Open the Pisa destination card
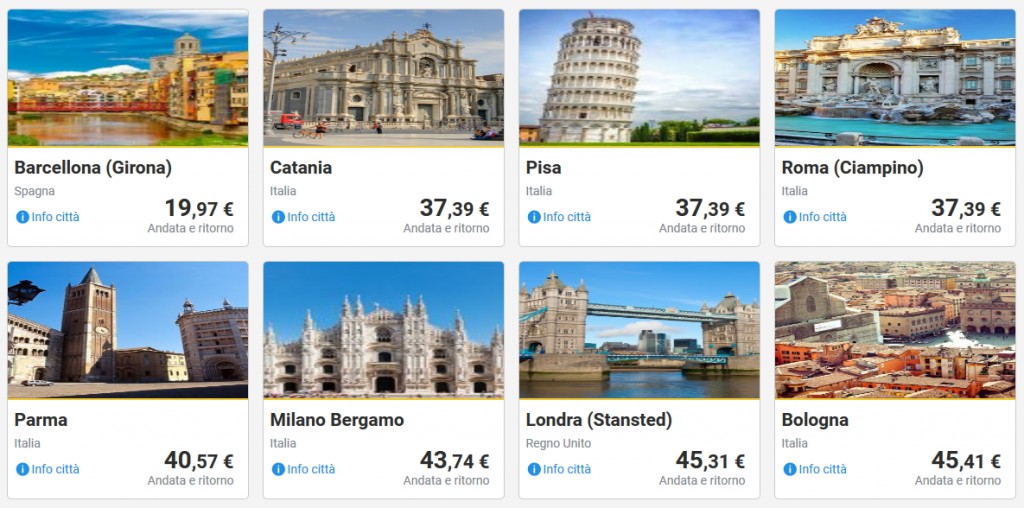 639,79
